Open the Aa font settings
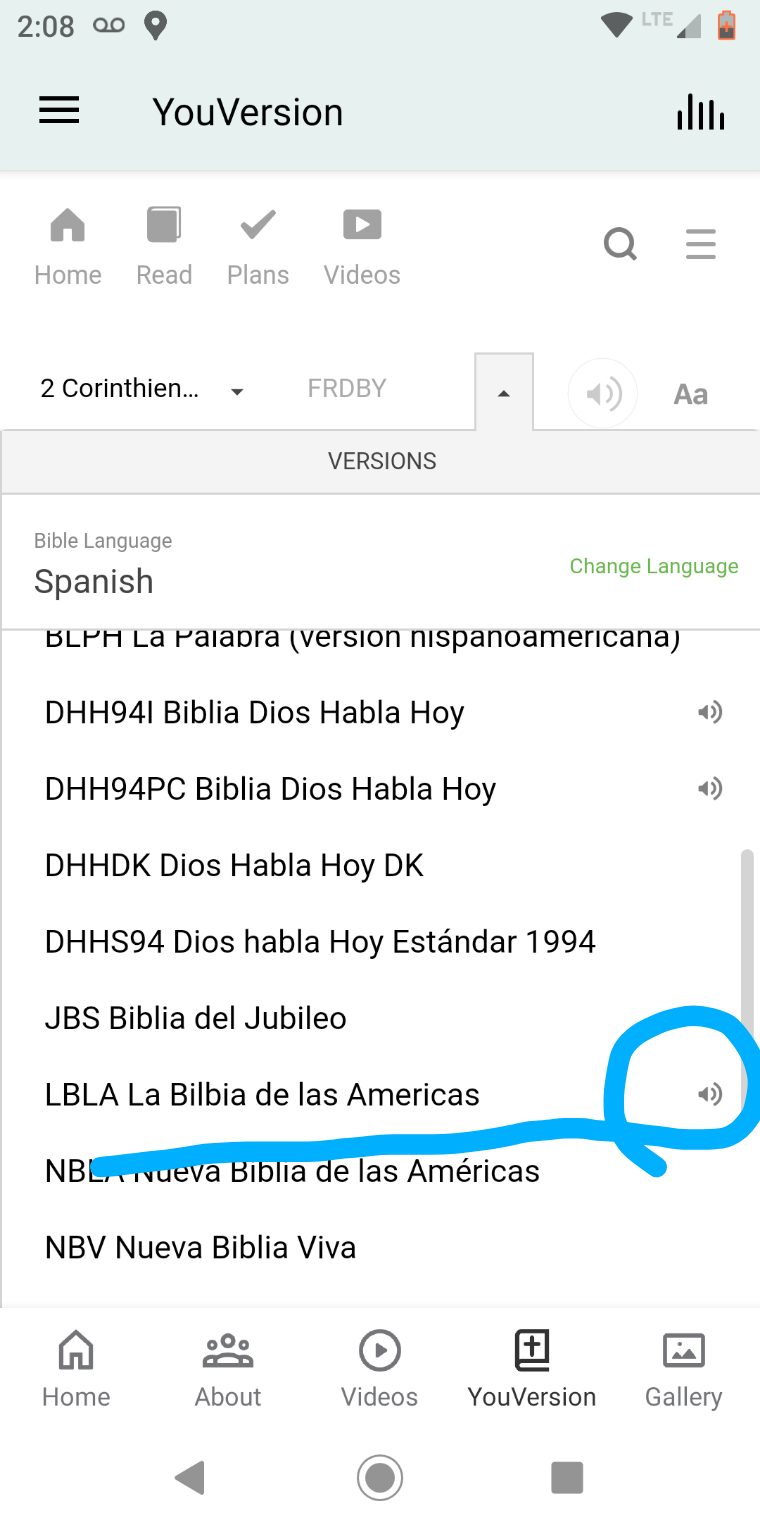 [690, 394]
